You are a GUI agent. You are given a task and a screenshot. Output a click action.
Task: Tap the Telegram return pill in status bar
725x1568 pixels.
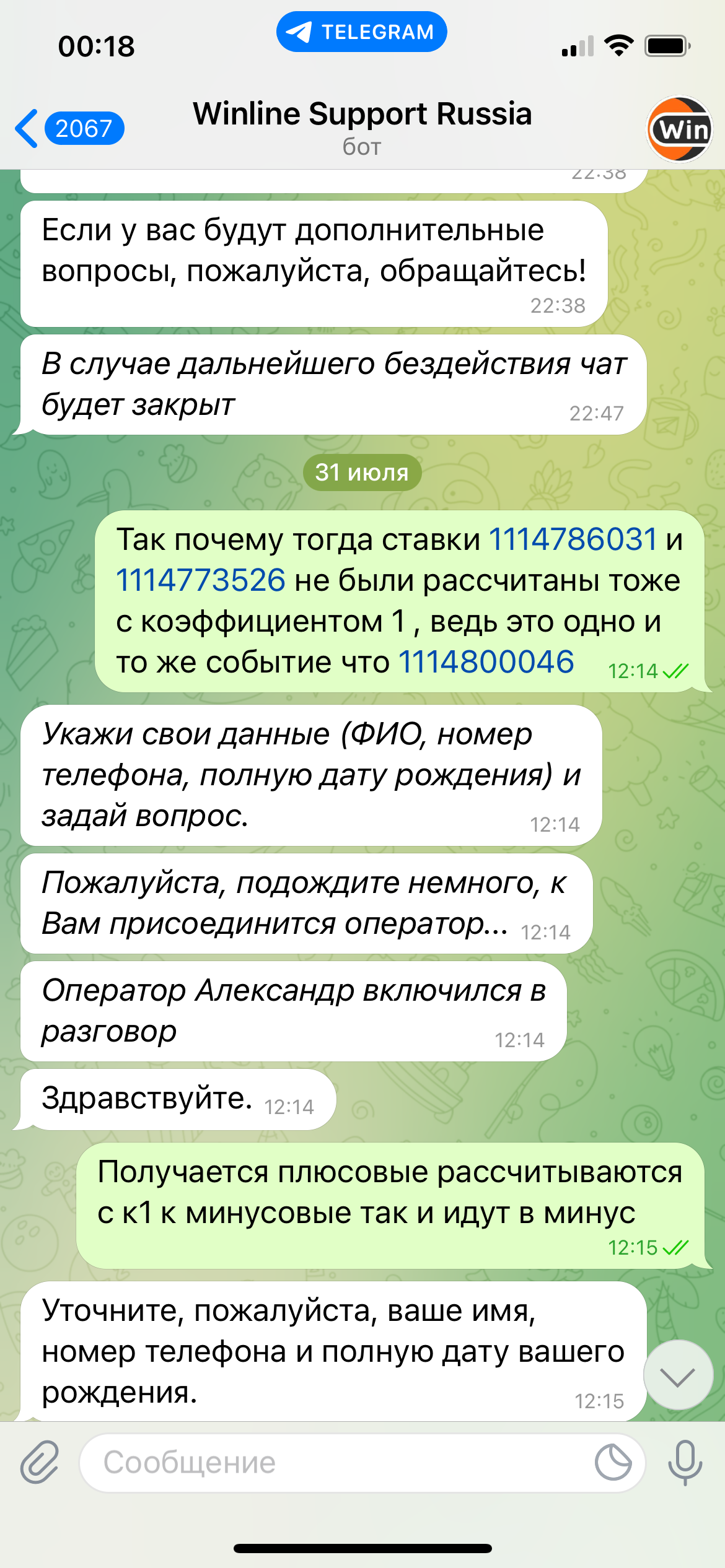coord(362,32)
